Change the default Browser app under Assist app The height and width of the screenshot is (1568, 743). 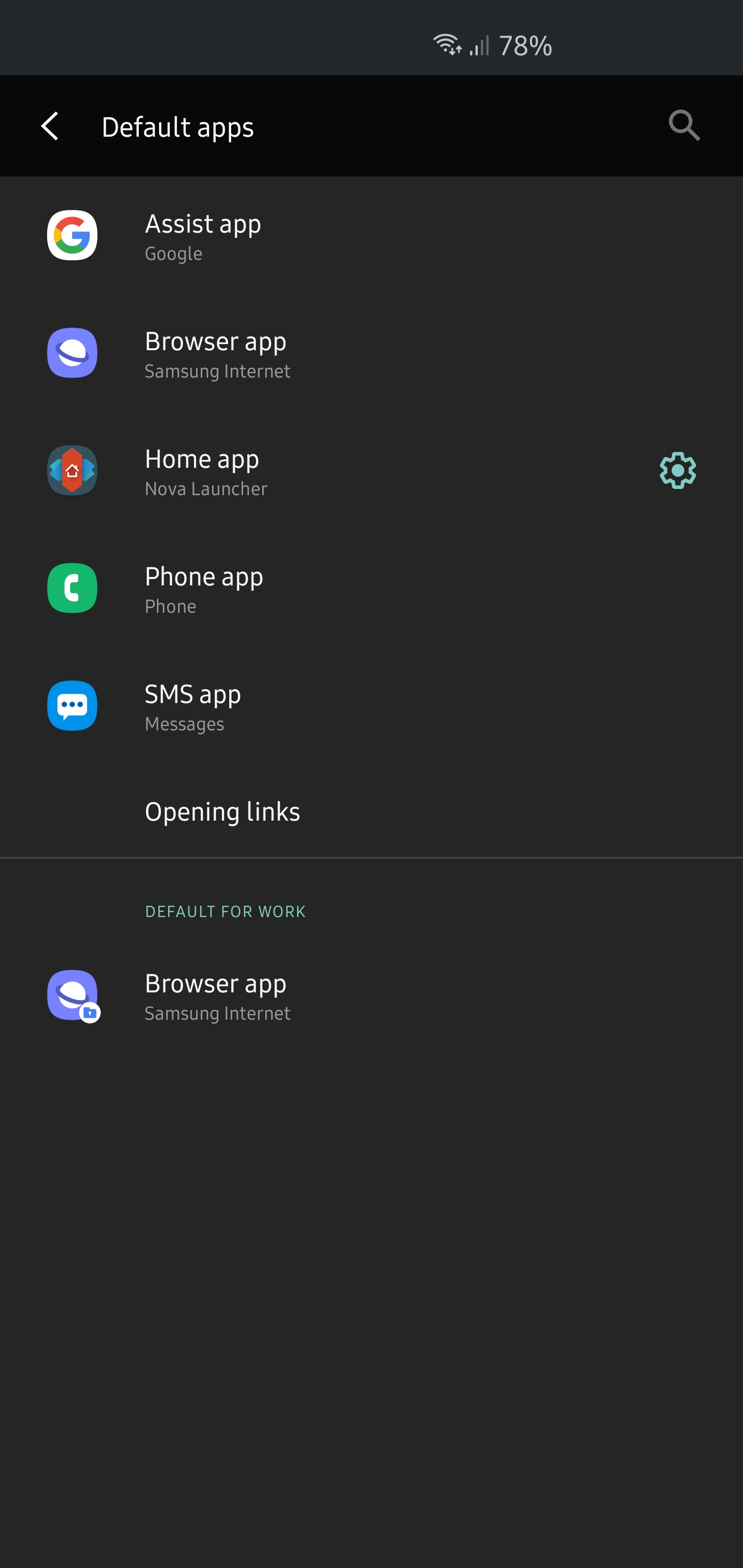pos(372,354)
